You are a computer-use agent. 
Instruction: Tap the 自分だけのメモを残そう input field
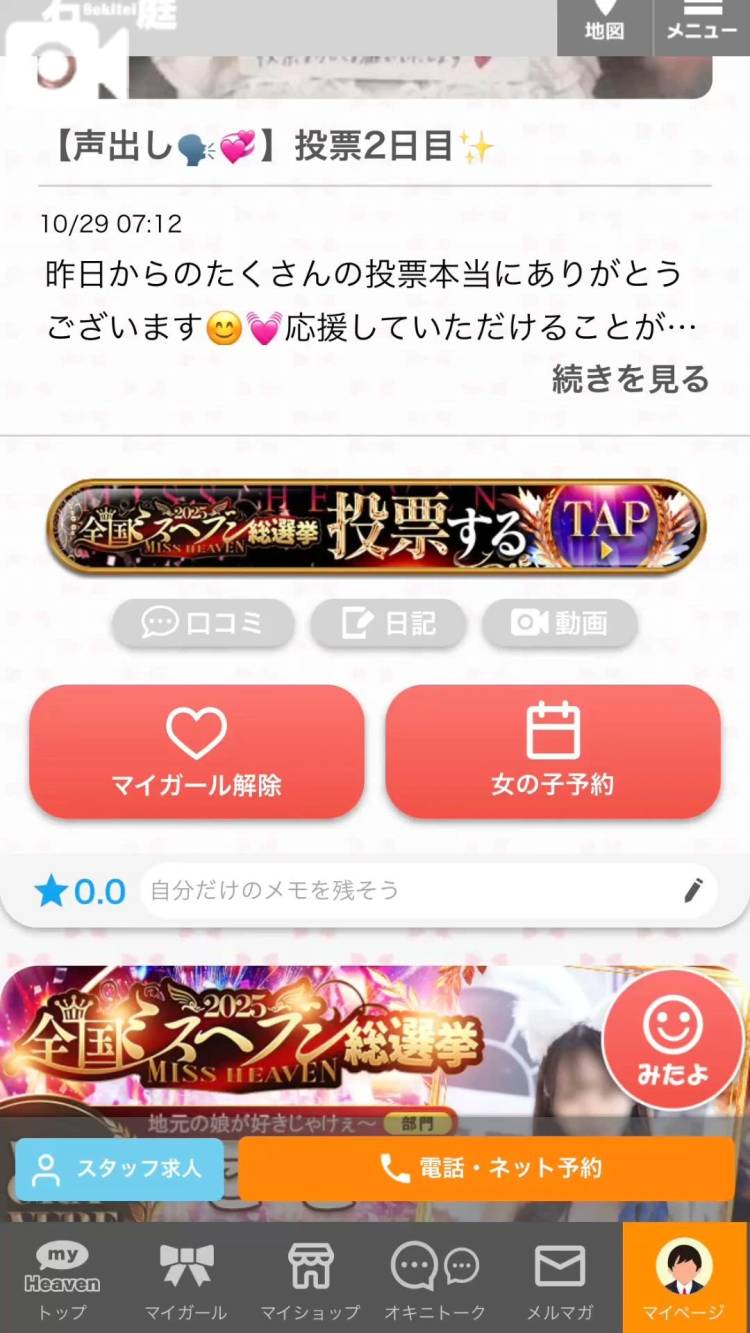click(x=400, y=891)
